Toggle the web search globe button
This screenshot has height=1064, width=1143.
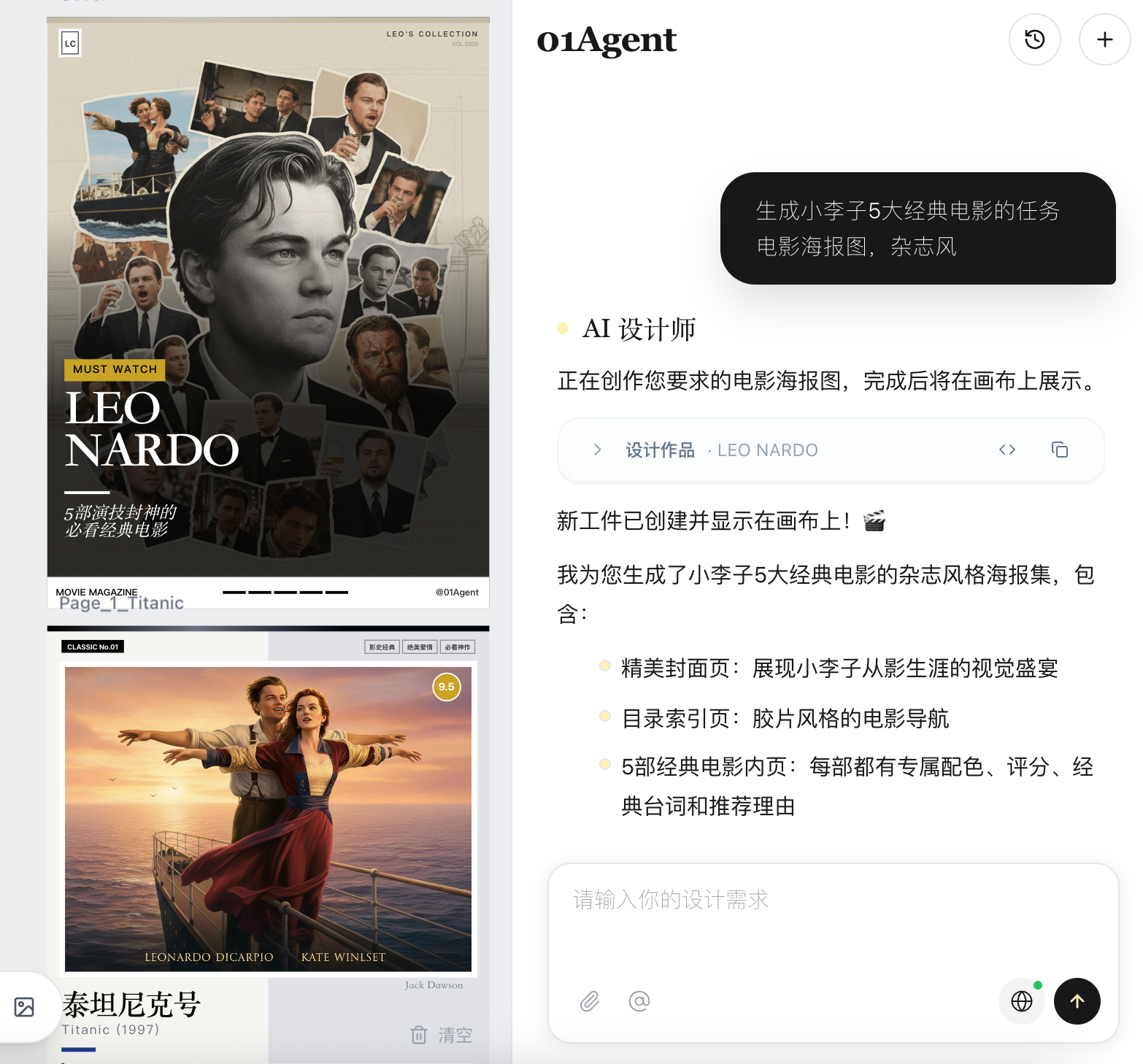[x=1021, y=1001]
